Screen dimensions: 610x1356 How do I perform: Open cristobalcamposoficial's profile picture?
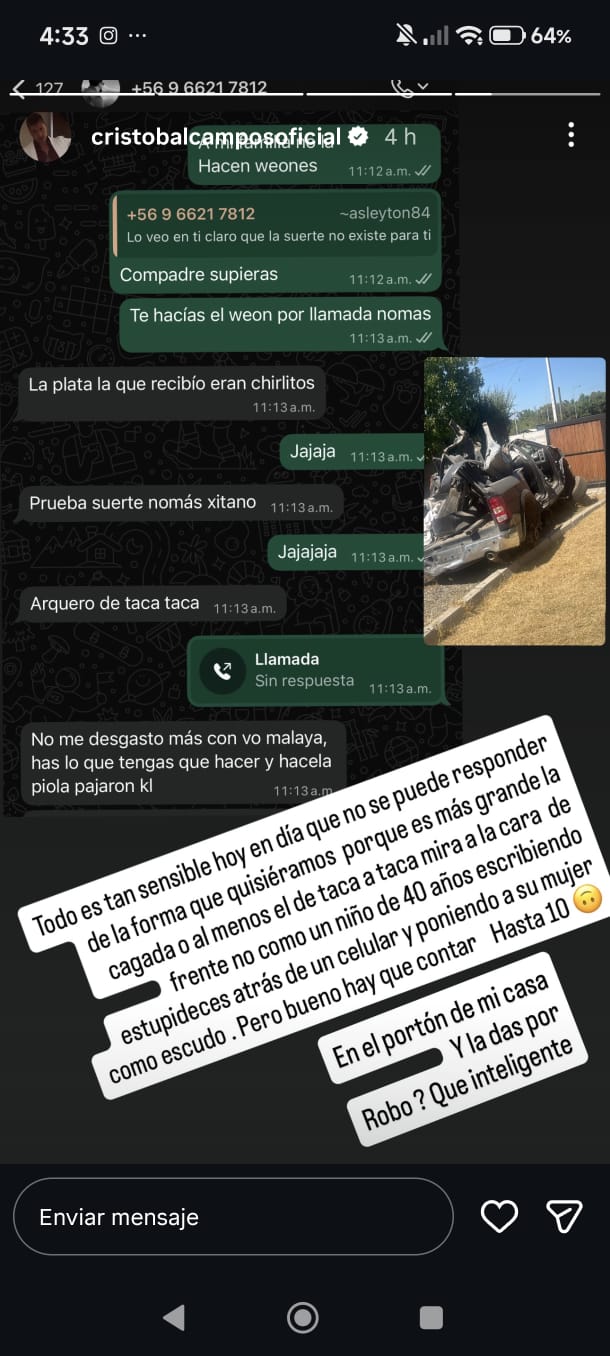coord(45,137)
